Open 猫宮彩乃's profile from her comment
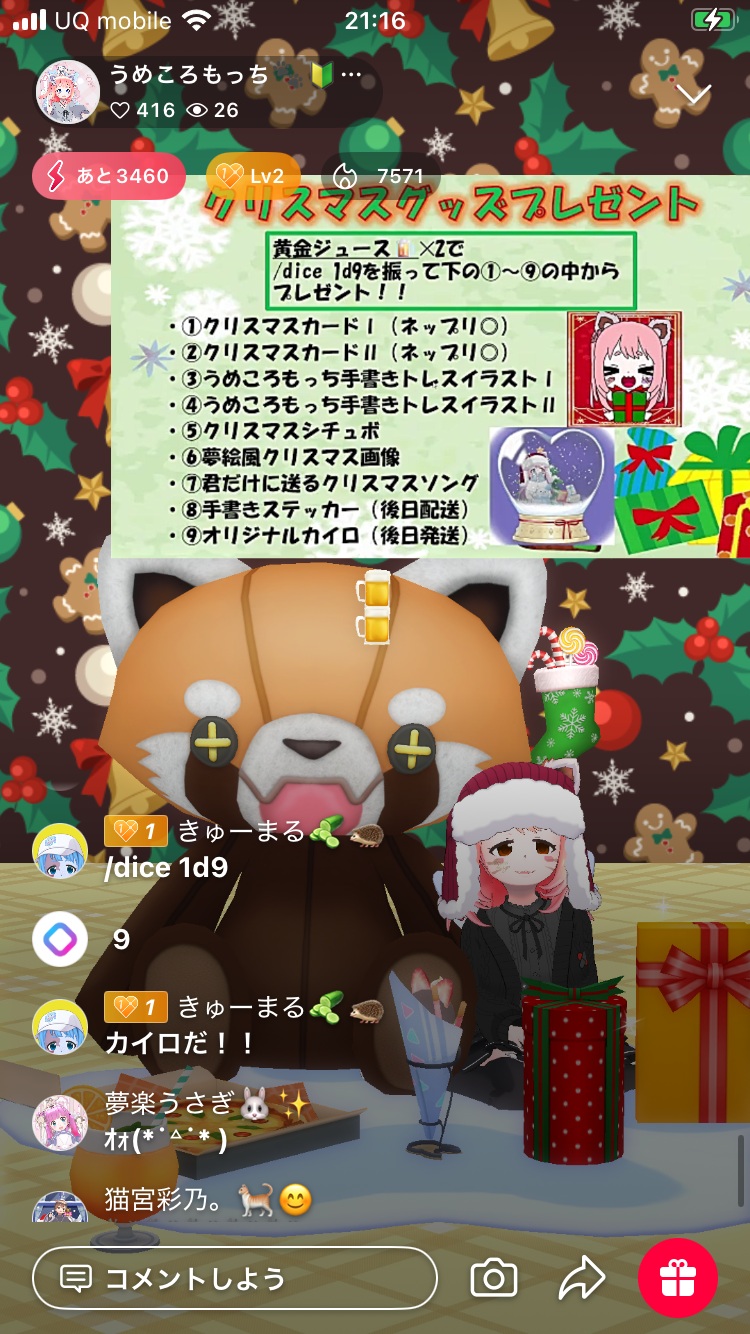 [60, 1207]
